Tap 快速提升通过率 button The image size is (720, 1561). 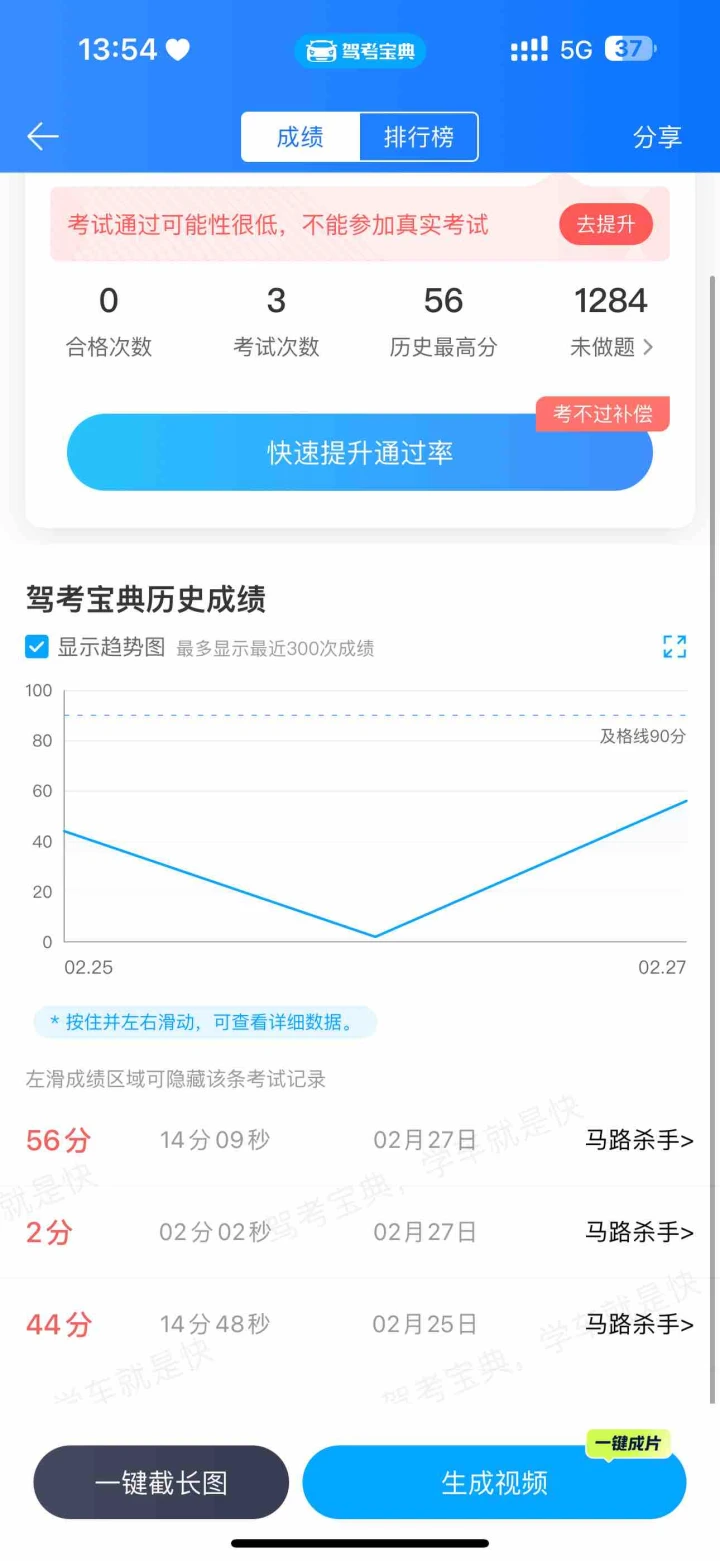[360, 453]
